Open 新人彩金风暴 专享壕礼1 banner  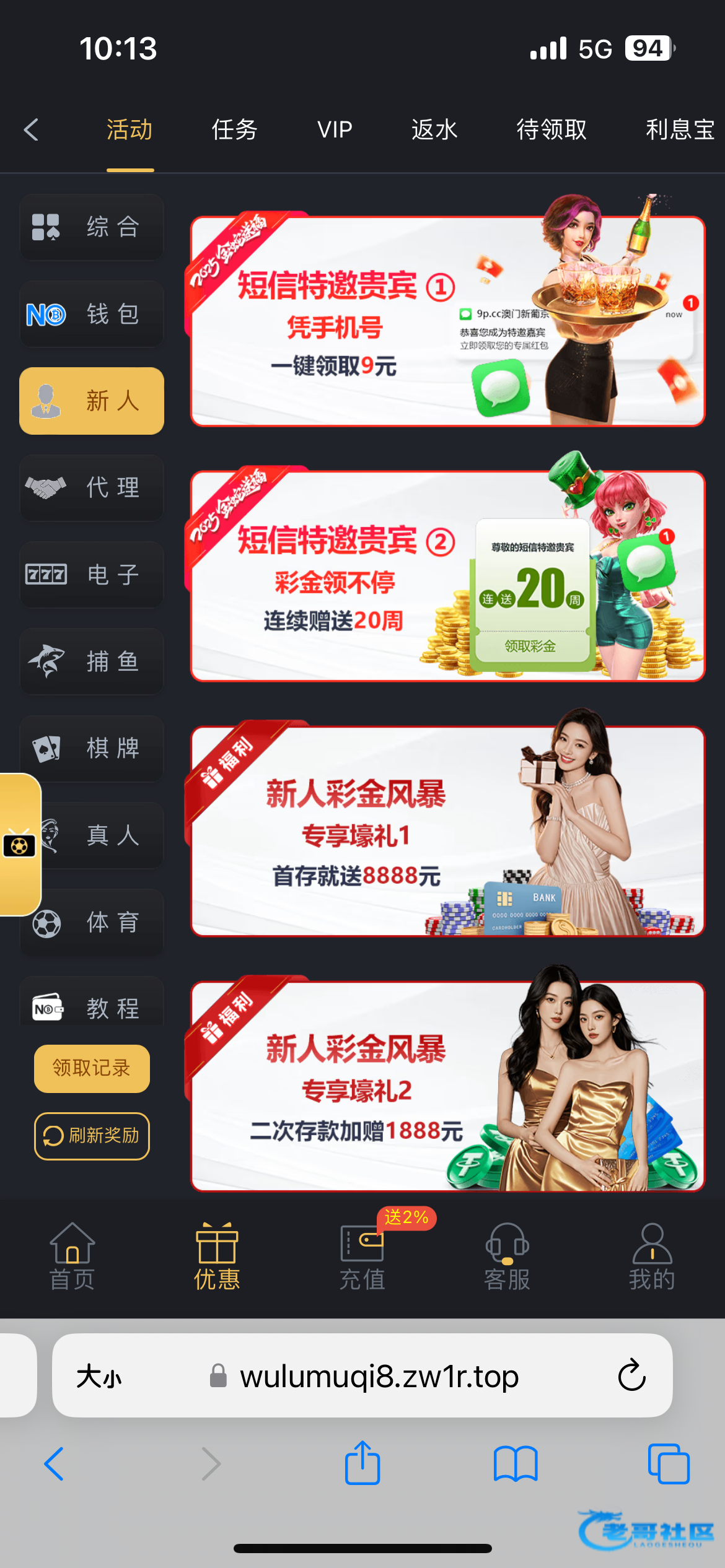447,832
